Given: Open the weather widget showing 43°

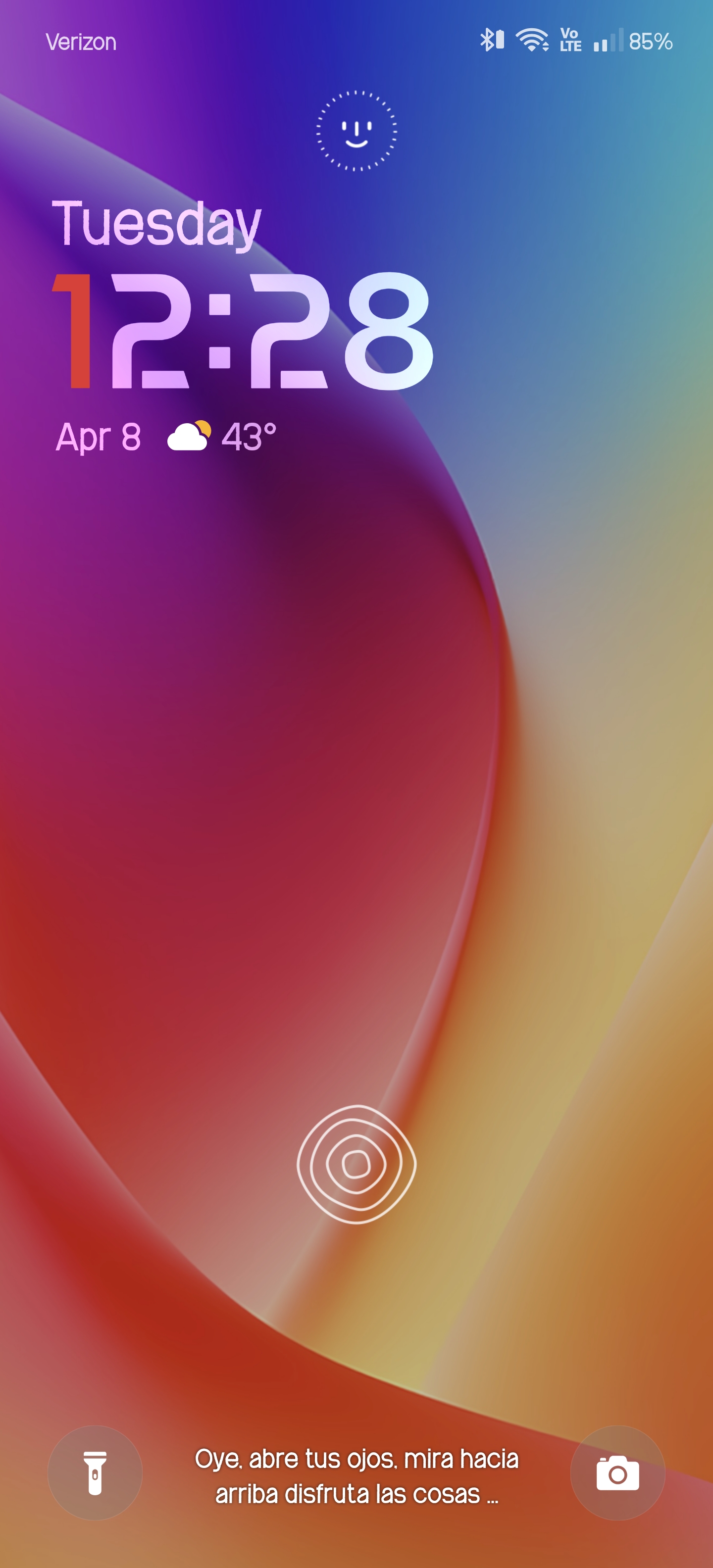Looking at the screenshot, I should click(222, 437).
